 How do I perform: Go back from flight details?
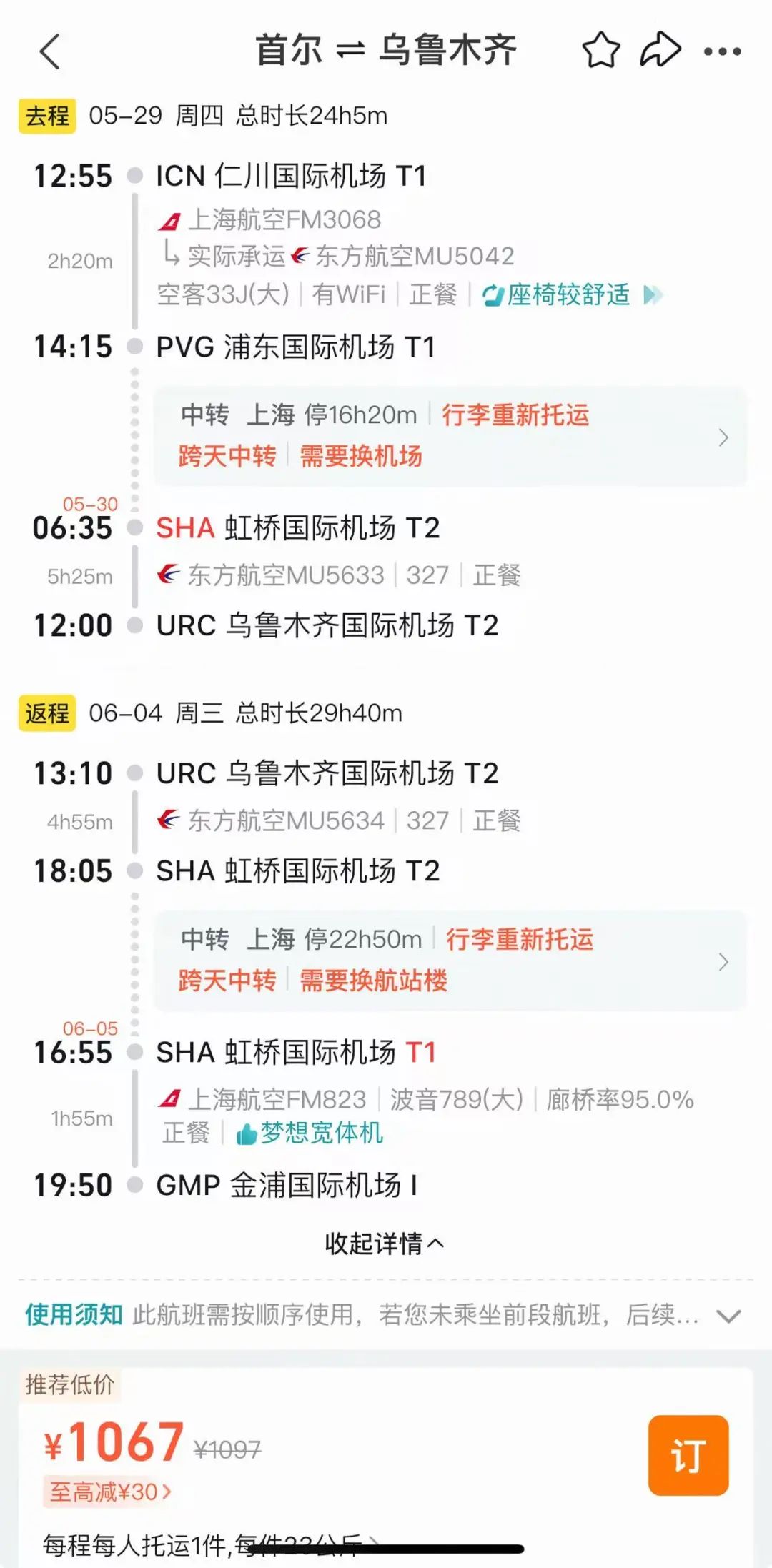[x=50, y=51]
